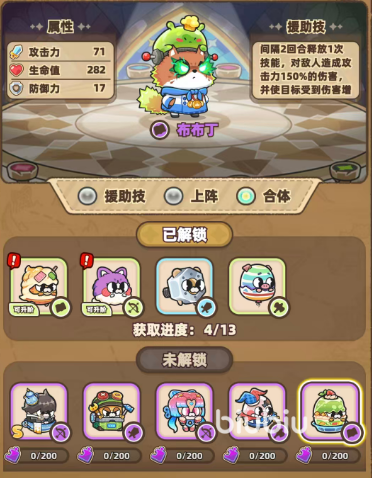Choose the striped balloon pig pet

tap(257, 287)
